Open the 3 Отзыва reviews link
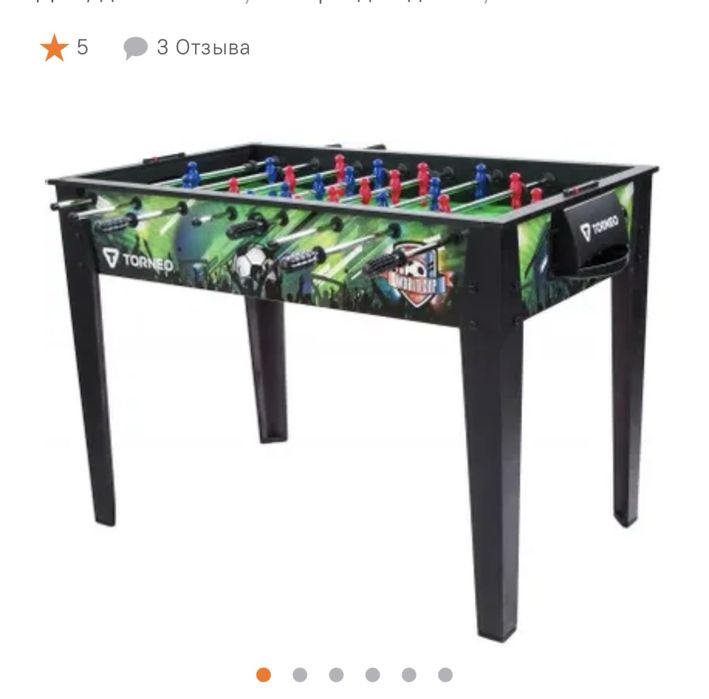The image size is (709, 699). pyautogui.click(x=187, y=47)
